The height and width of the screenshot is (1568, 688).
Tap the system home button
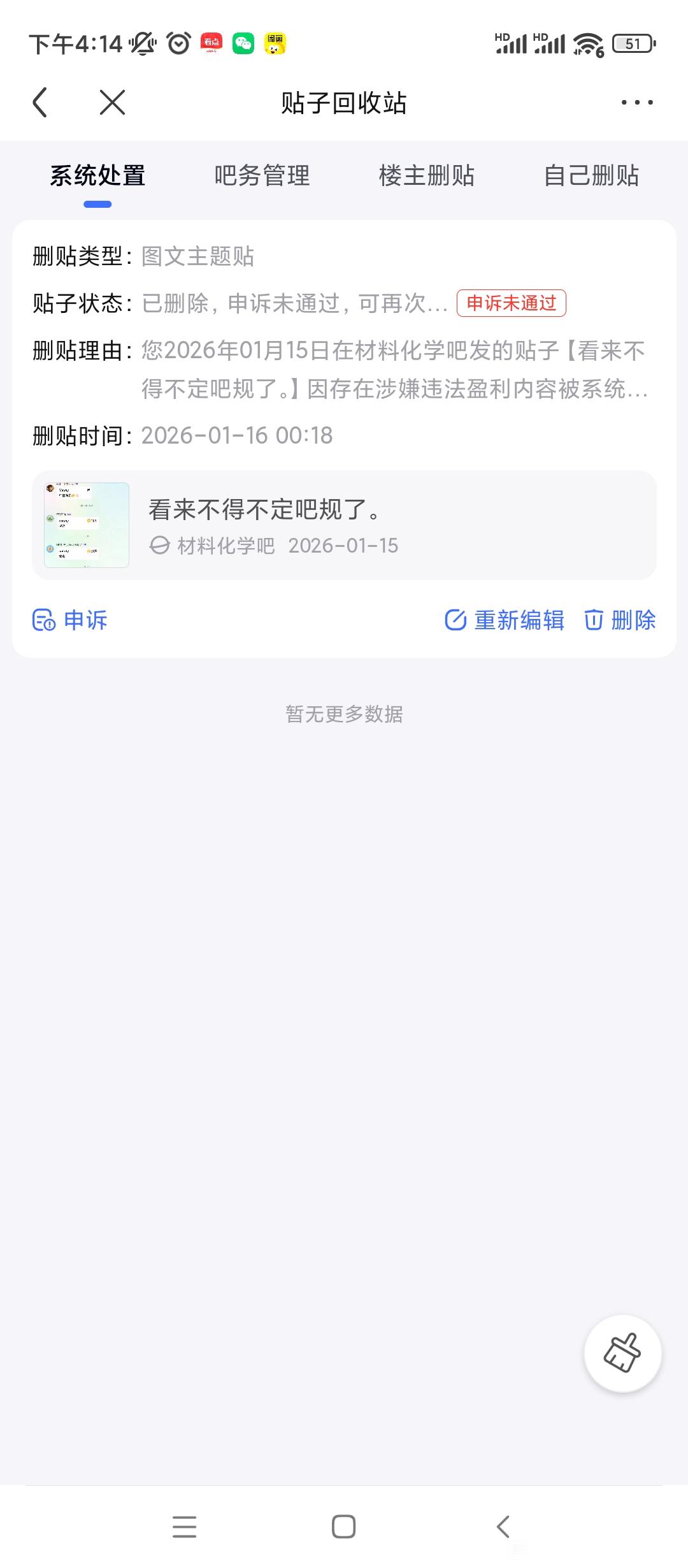point(344,1527)
